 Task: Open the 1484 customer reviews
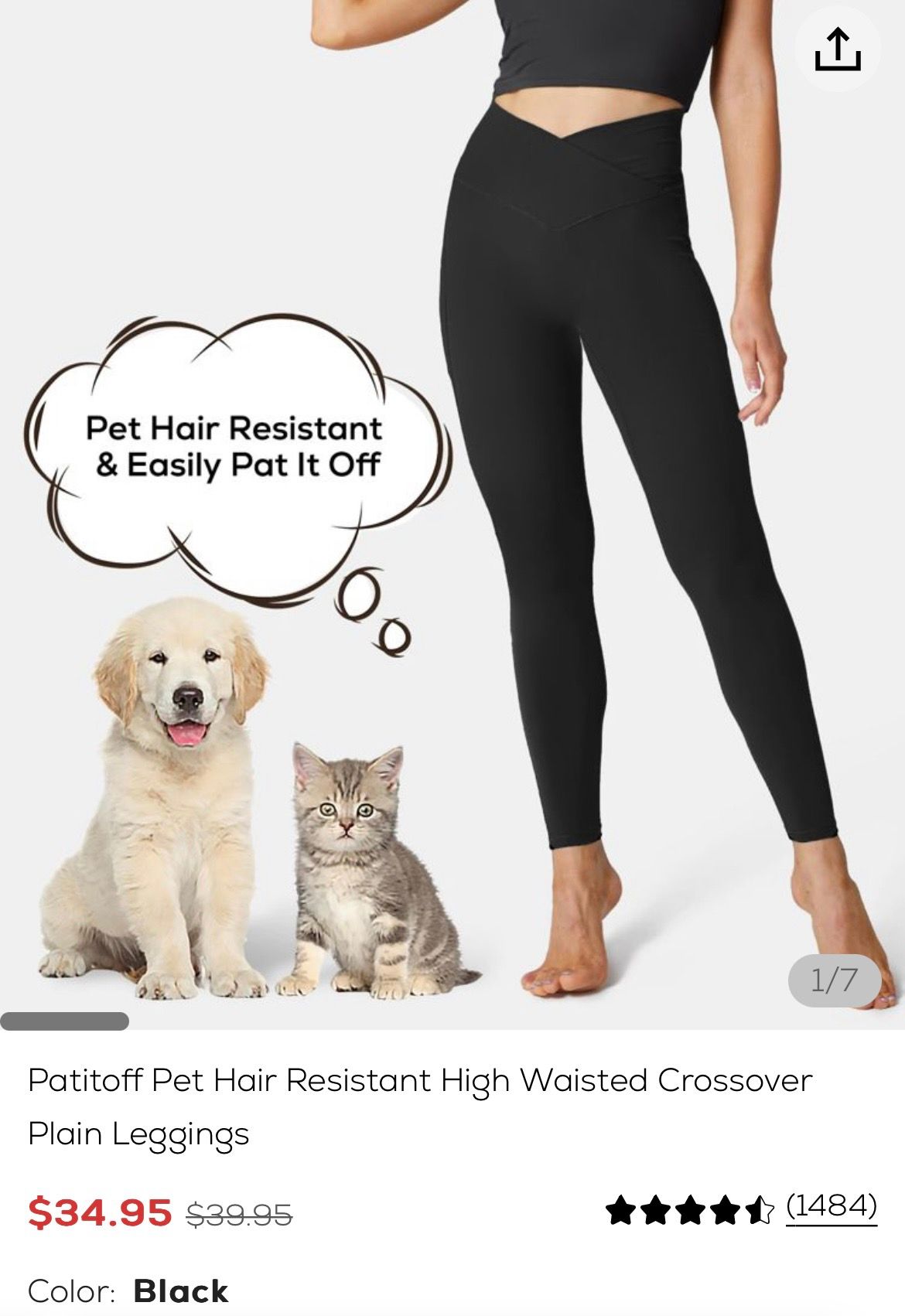click(831, 1205)
